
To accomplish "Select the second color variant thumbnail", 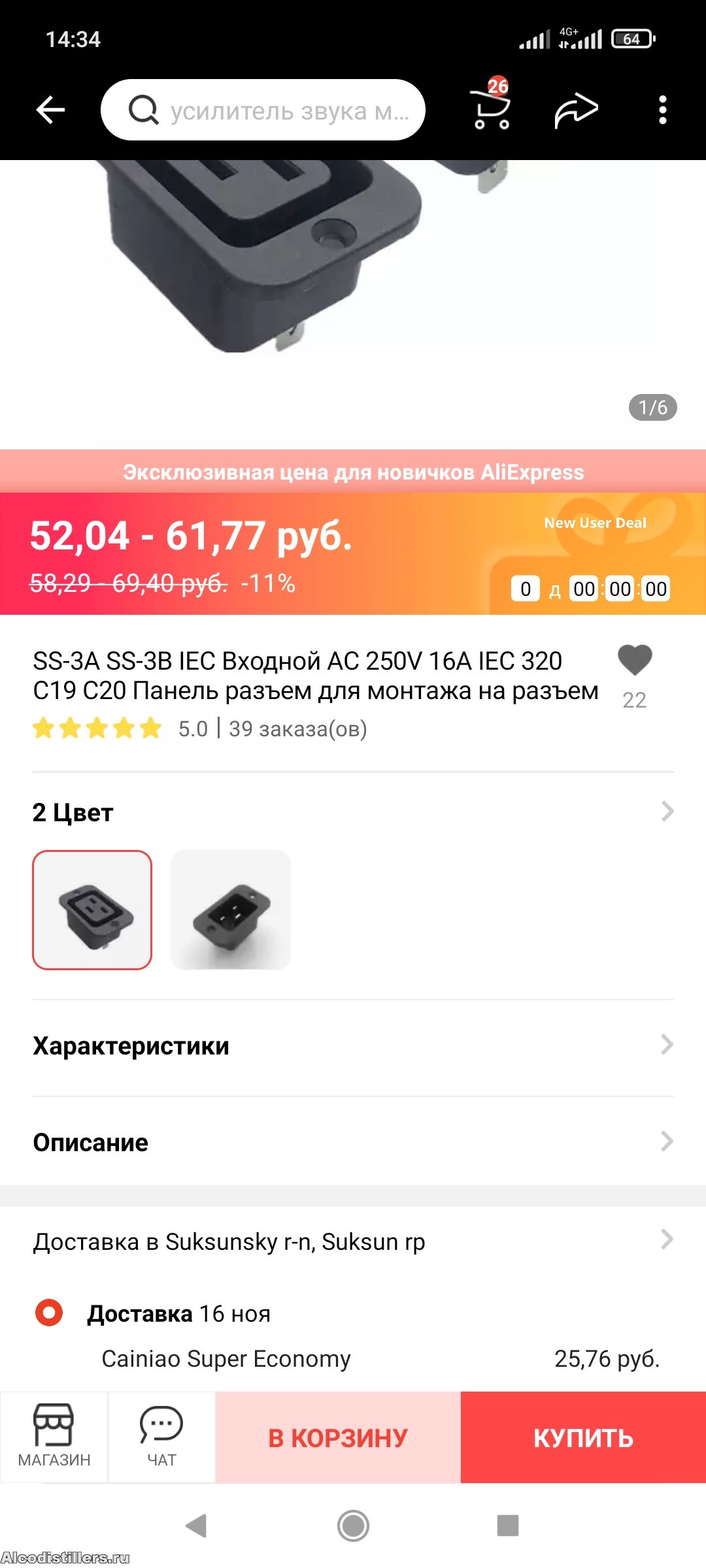I will click(x=231, y=910).
